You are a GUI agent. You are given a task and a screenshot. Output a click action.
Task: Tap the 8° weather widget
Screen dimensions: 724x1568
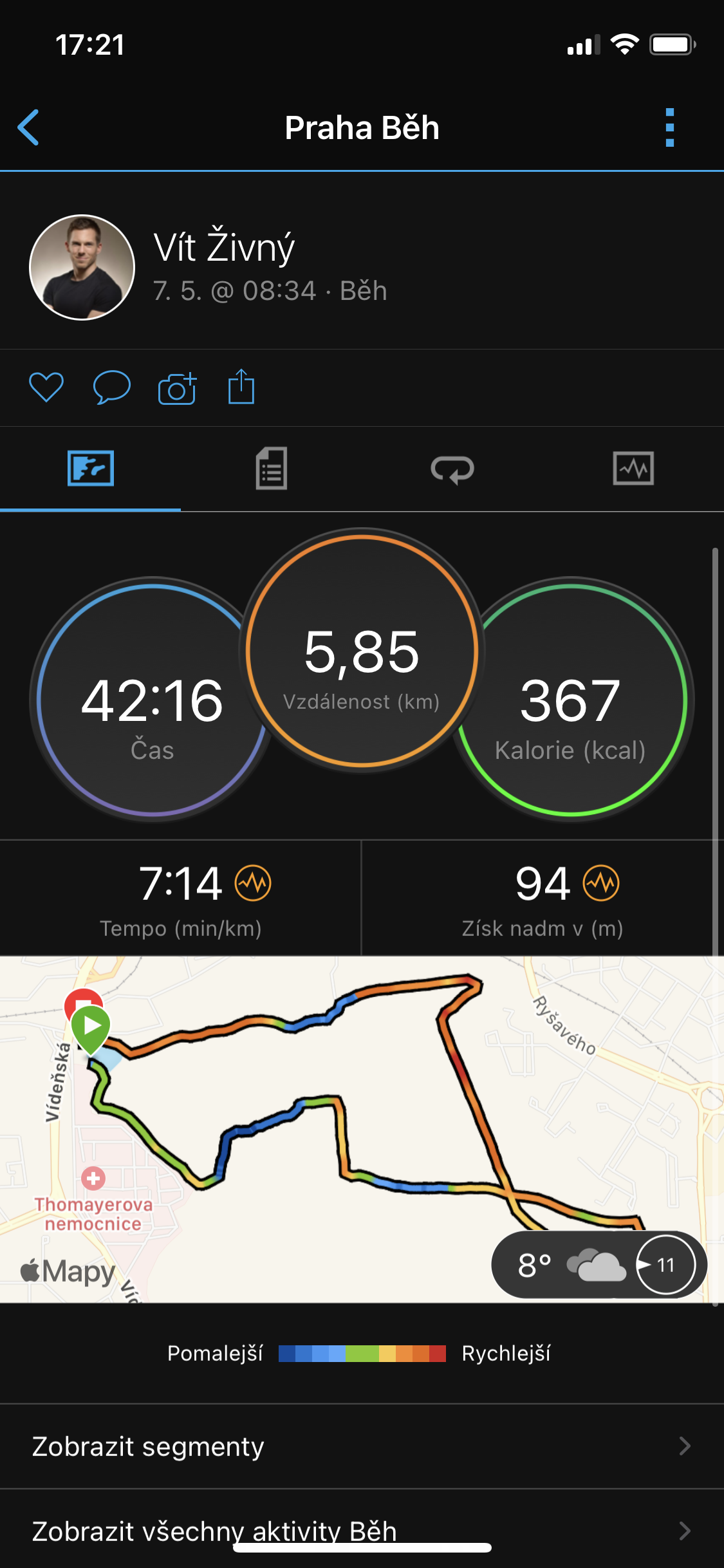tap(599, 1264)
